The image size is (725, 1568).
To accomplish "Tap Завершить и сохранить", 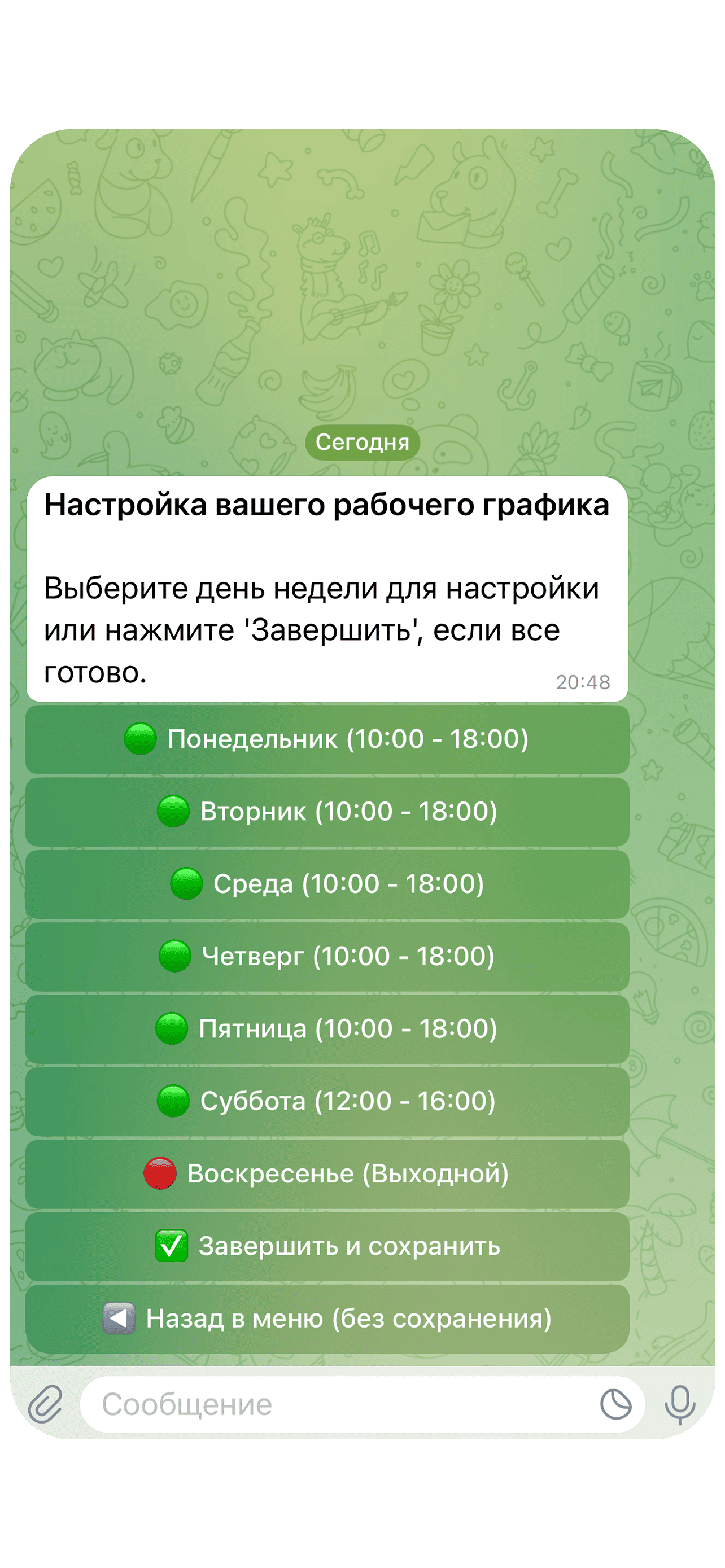I will [x=327, y=1246].
